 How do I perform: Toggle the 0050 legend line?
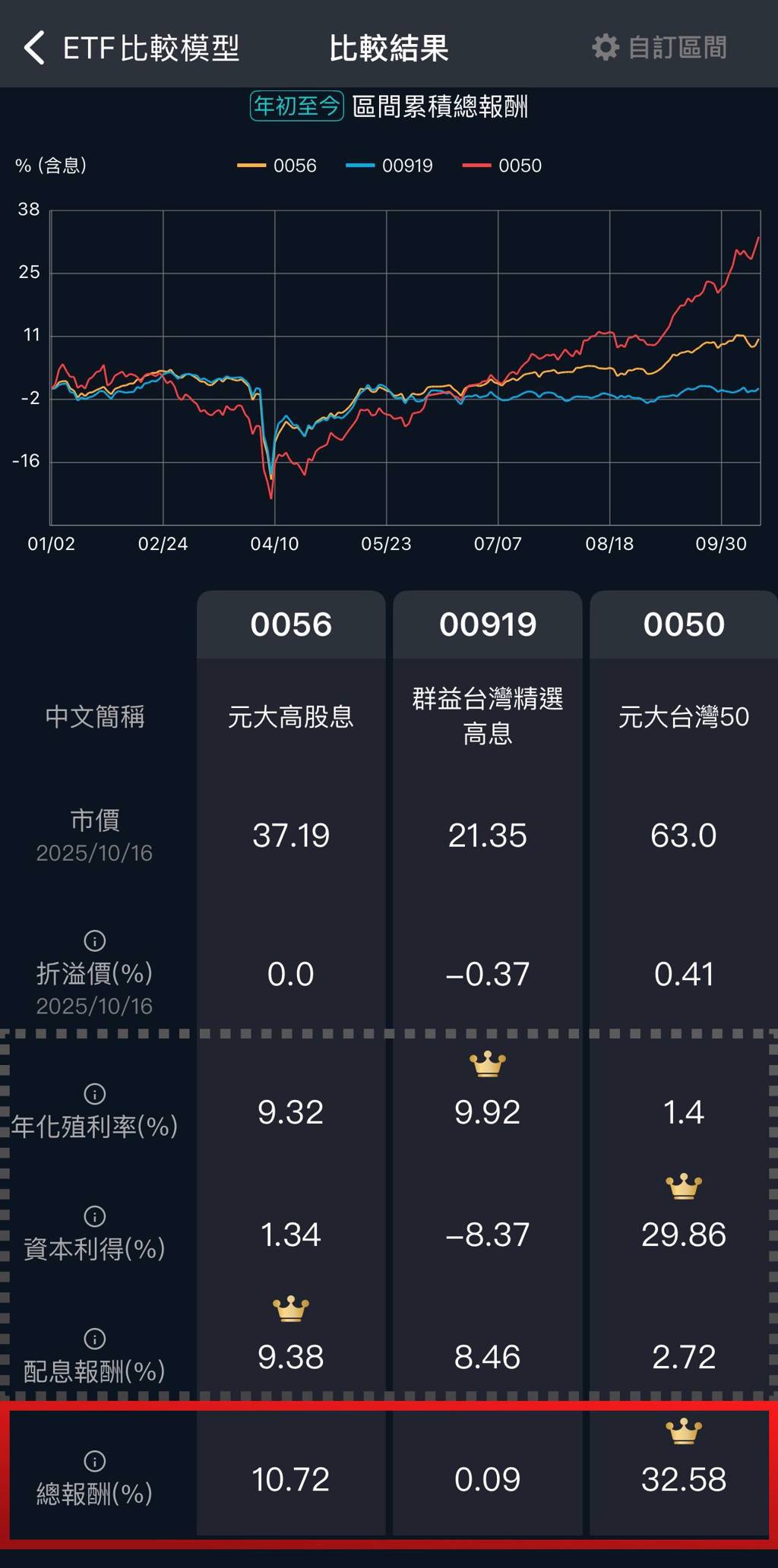(x=503, y=166)
